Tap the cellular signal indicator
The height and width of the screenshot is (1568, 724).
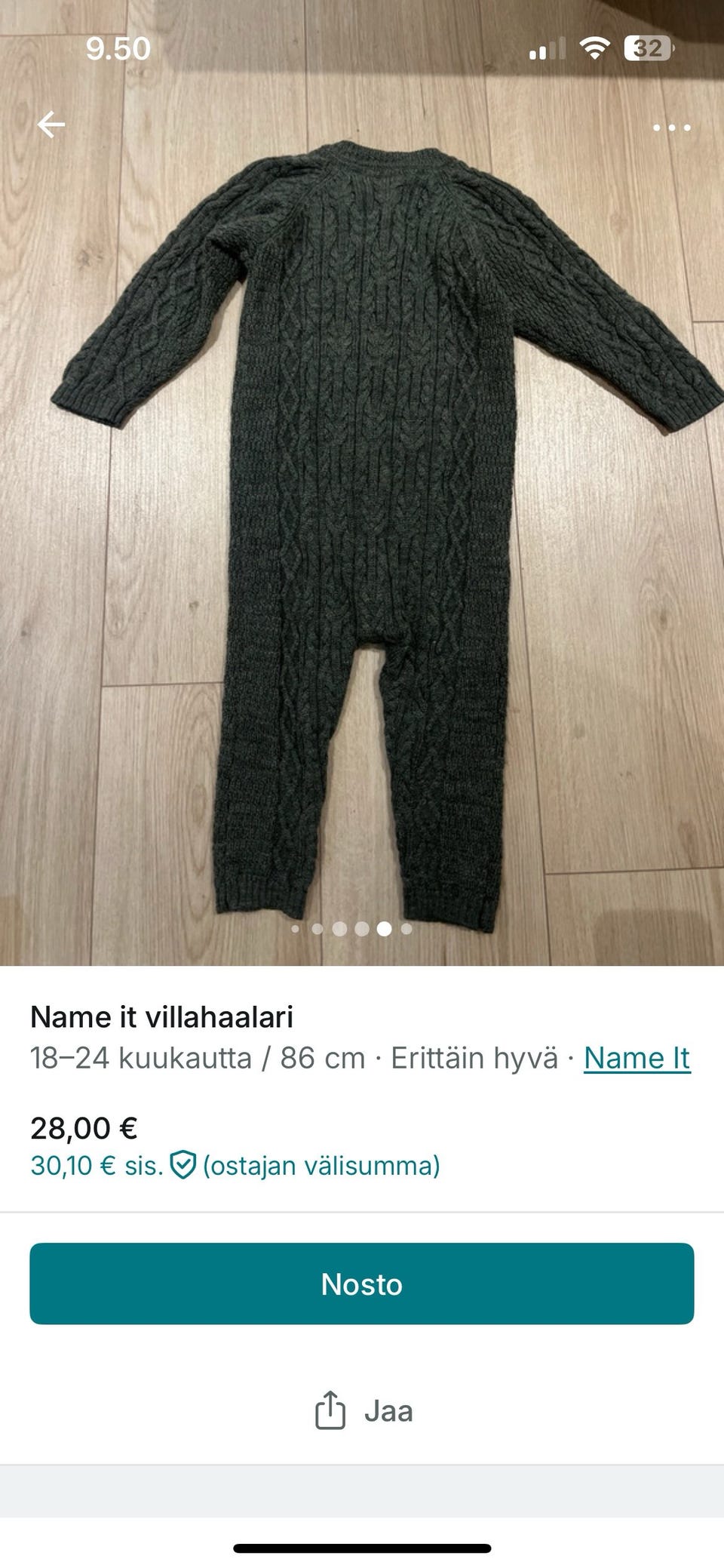click(548, 50)
